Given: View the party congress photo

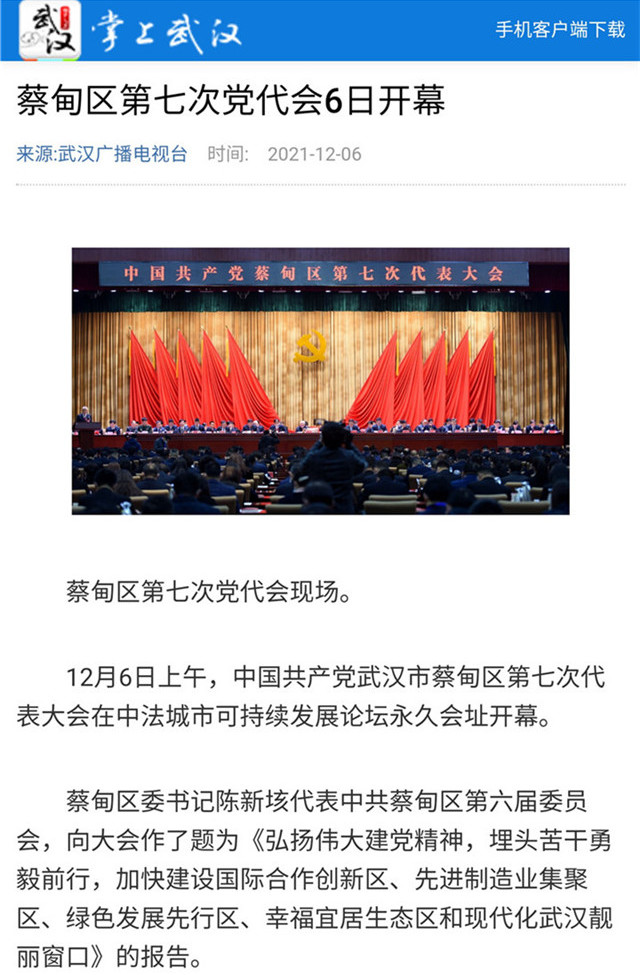Looking at the screenshot, I should tap(320, 381).
